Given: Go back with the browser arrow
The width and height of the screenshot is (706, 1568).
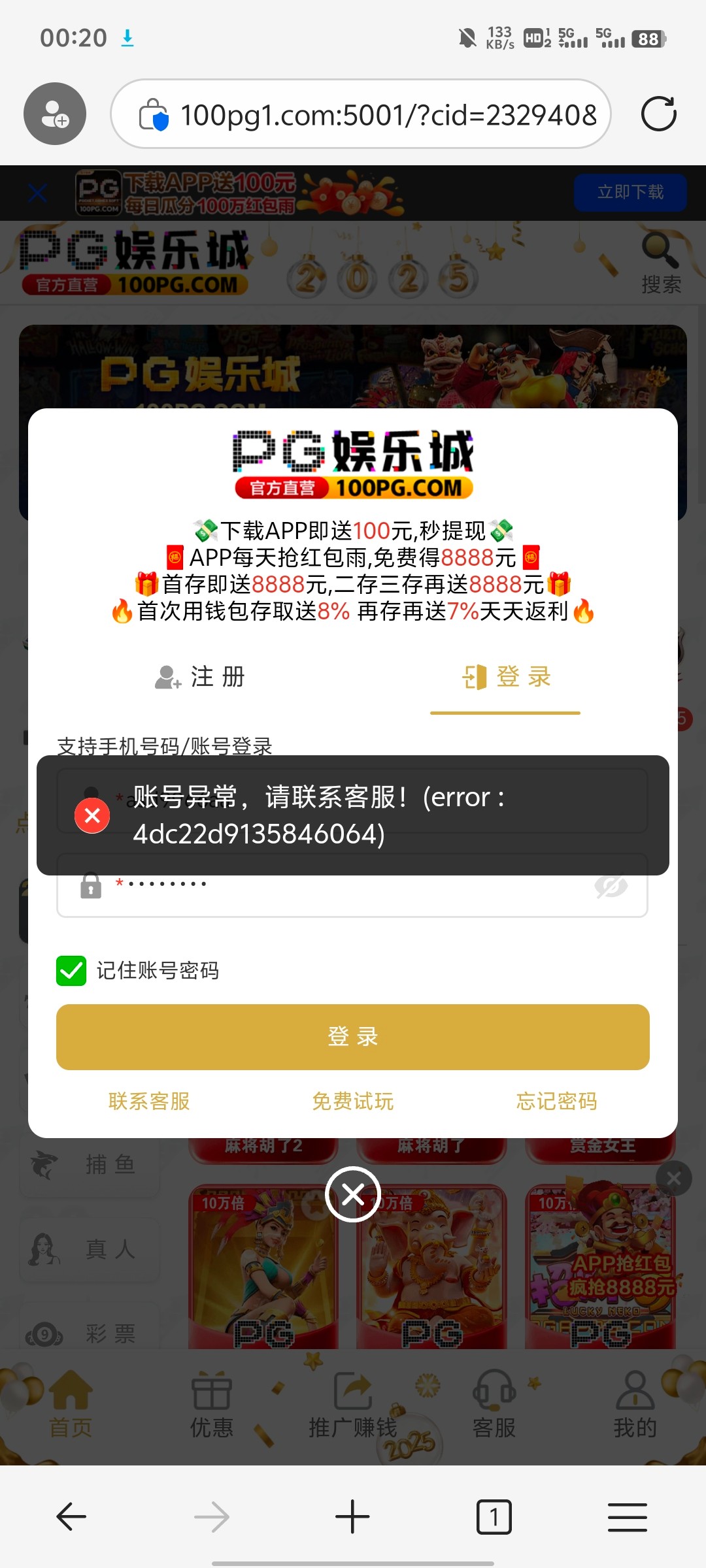Looking at the screenshot, I should tap(71, 1516).
